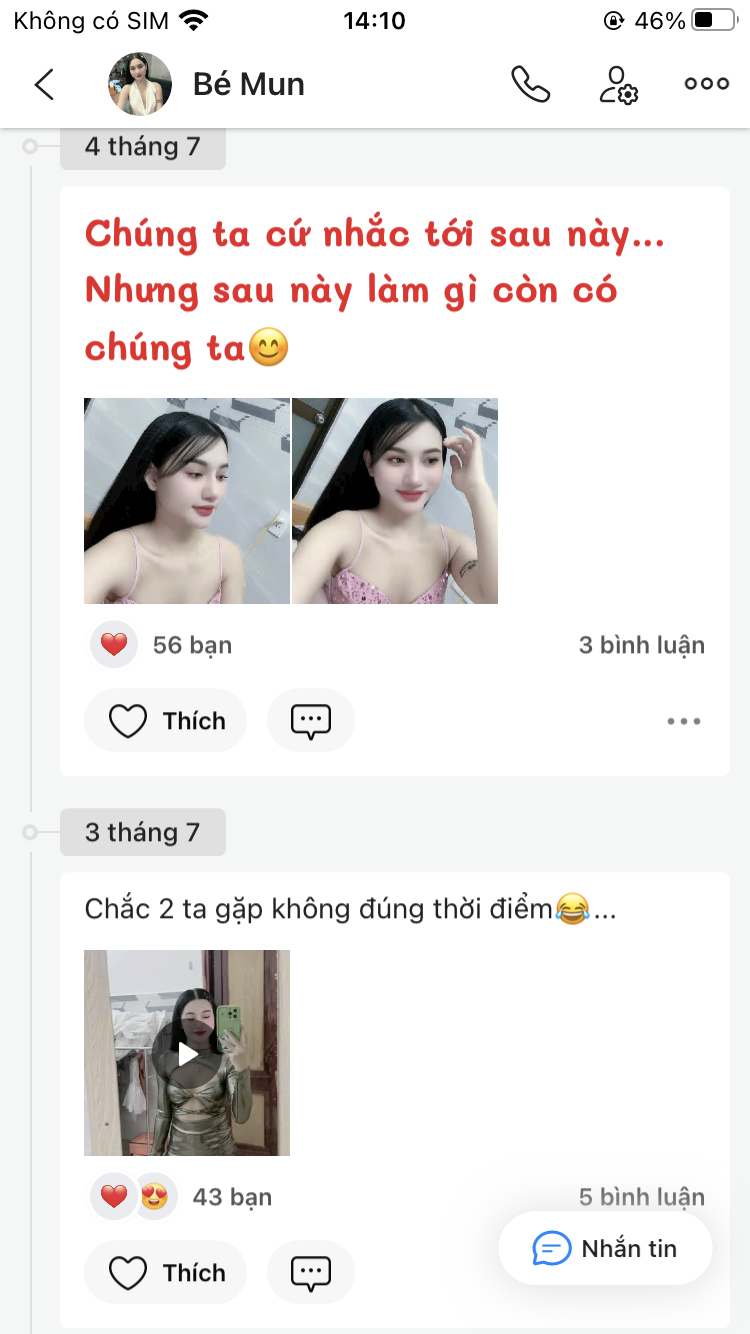This screenshot has width=750, height=1334.
Task: Like the 4 tháng 7 post
Action: tap(165, 721)
